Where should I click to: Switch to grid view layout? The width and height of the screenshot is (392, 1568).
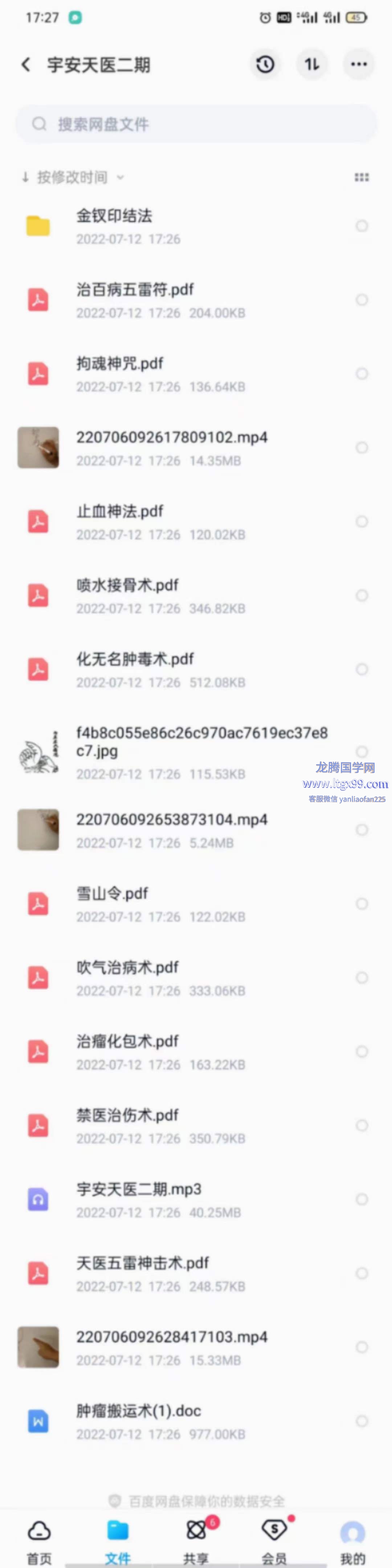(x=362, y=177)
